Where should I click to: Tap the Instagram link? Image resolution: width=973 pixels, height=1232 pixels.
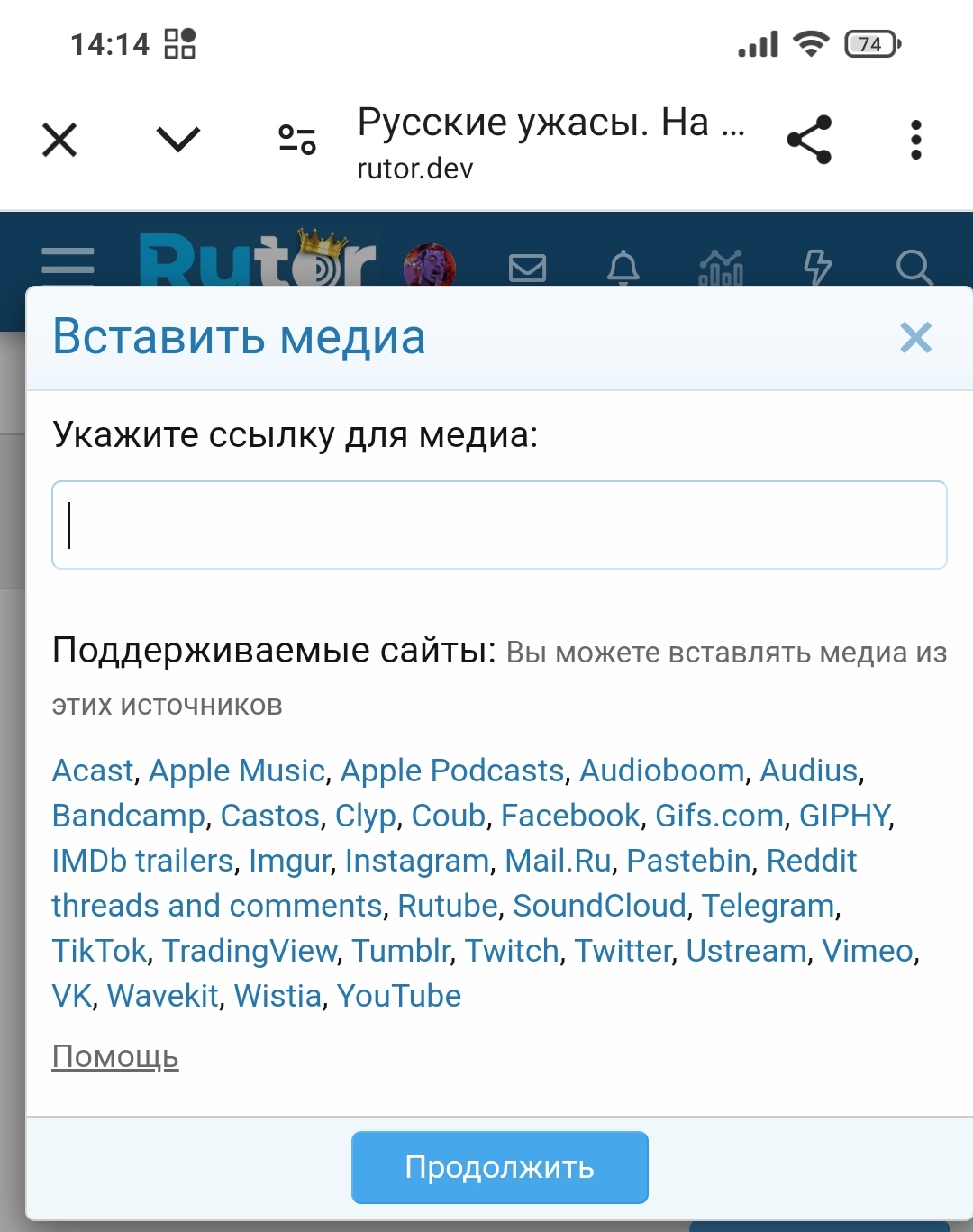pyautogui.click(x=416, y=861)
